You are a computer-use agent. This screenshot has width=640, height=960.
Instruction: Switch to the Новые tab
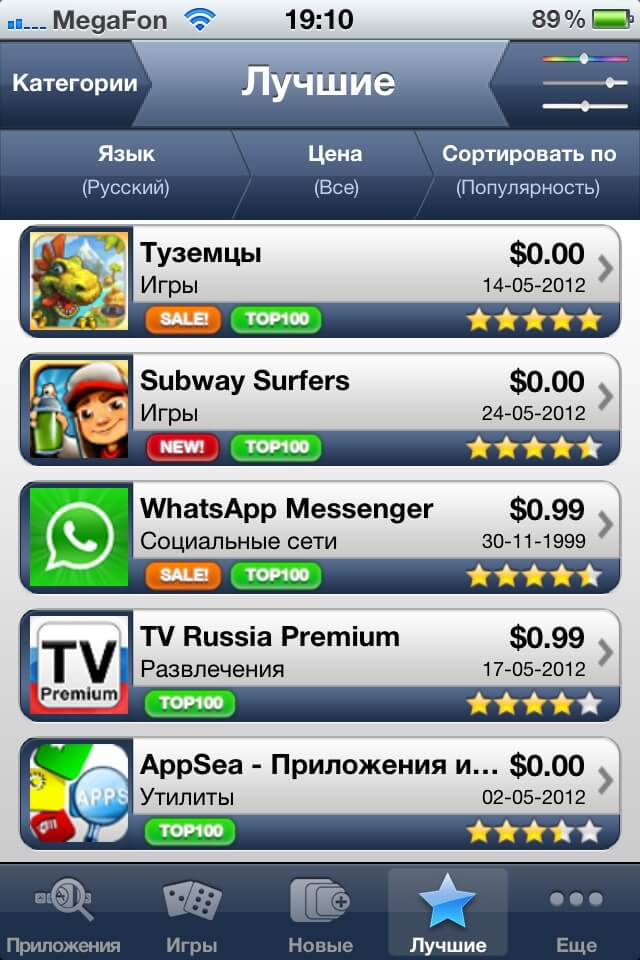(320, 914)
